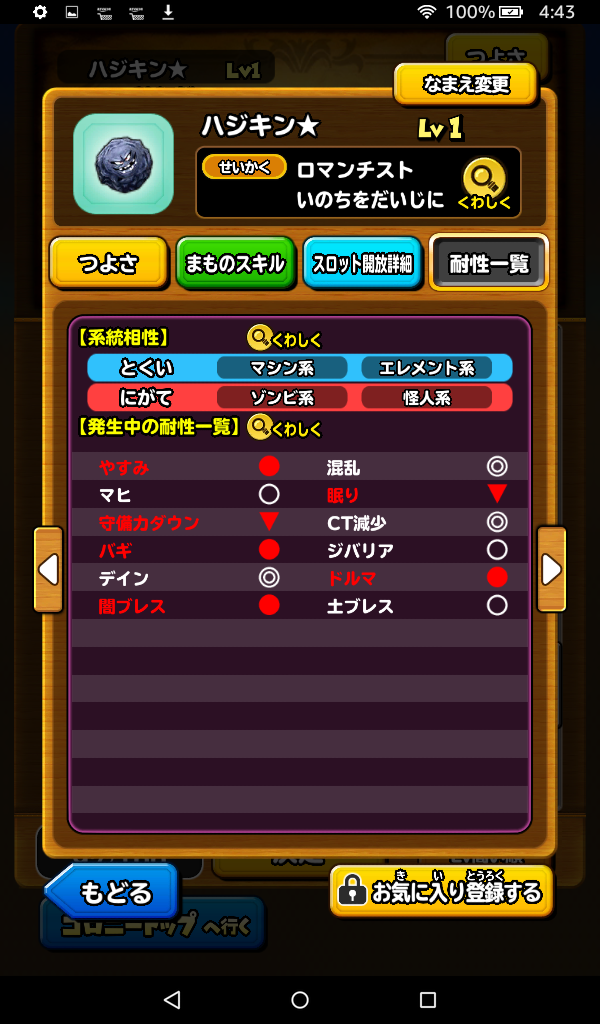Switch to the まものスキル tab
The height and width of the screenshot is (1024, 600).
pos(236,264)
